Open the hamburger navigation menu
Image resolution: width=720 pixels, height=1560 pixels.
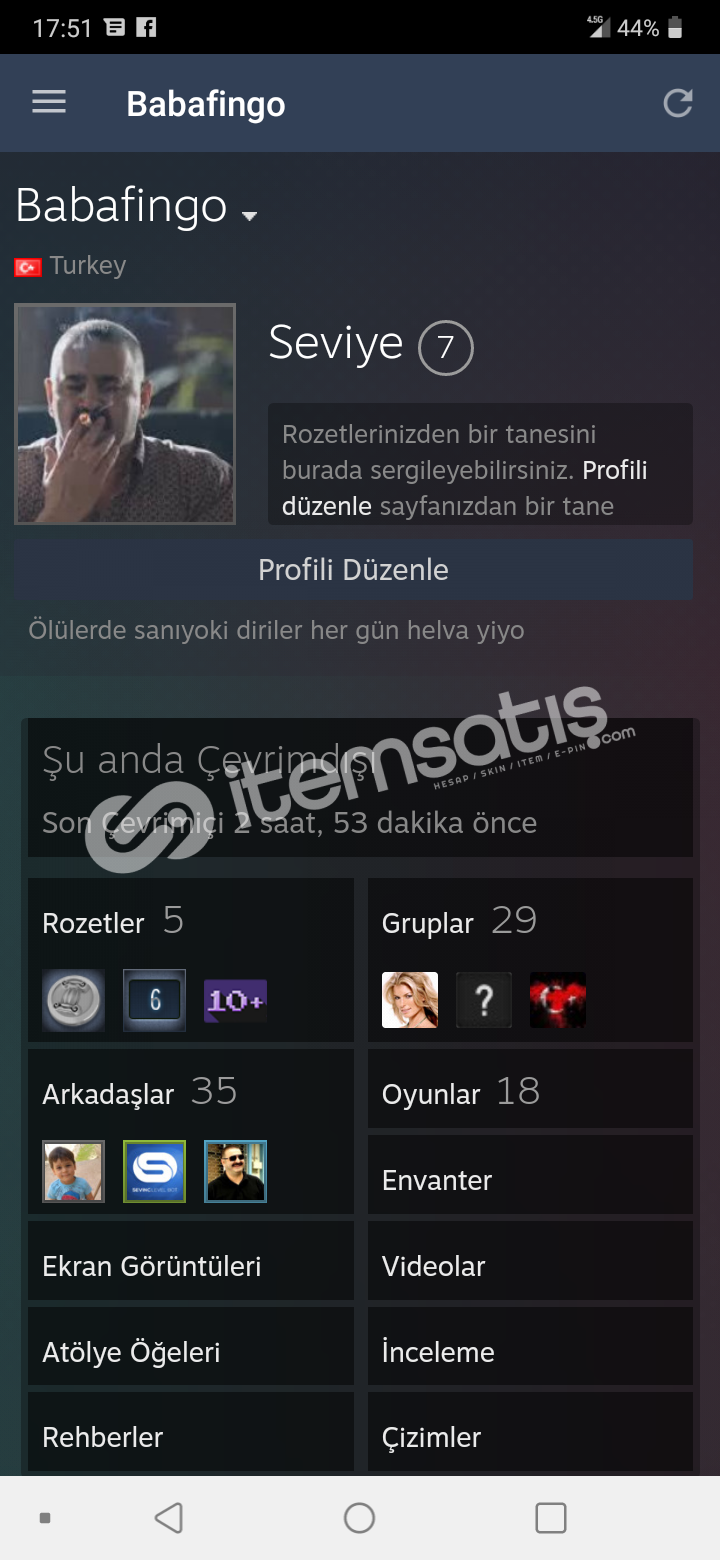49,102
